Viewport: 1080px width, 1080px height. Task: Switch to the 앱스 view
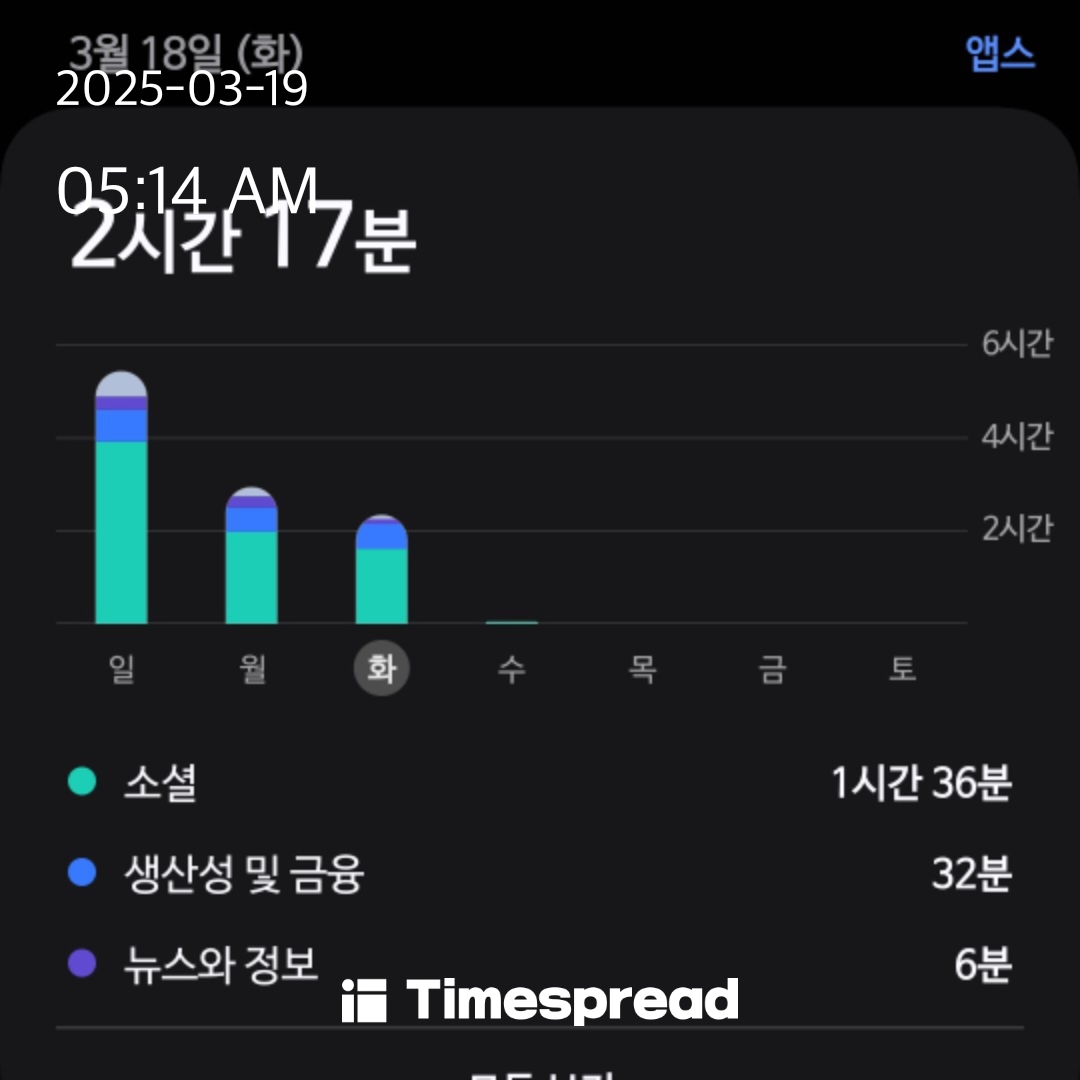click(x=999, y=53)
